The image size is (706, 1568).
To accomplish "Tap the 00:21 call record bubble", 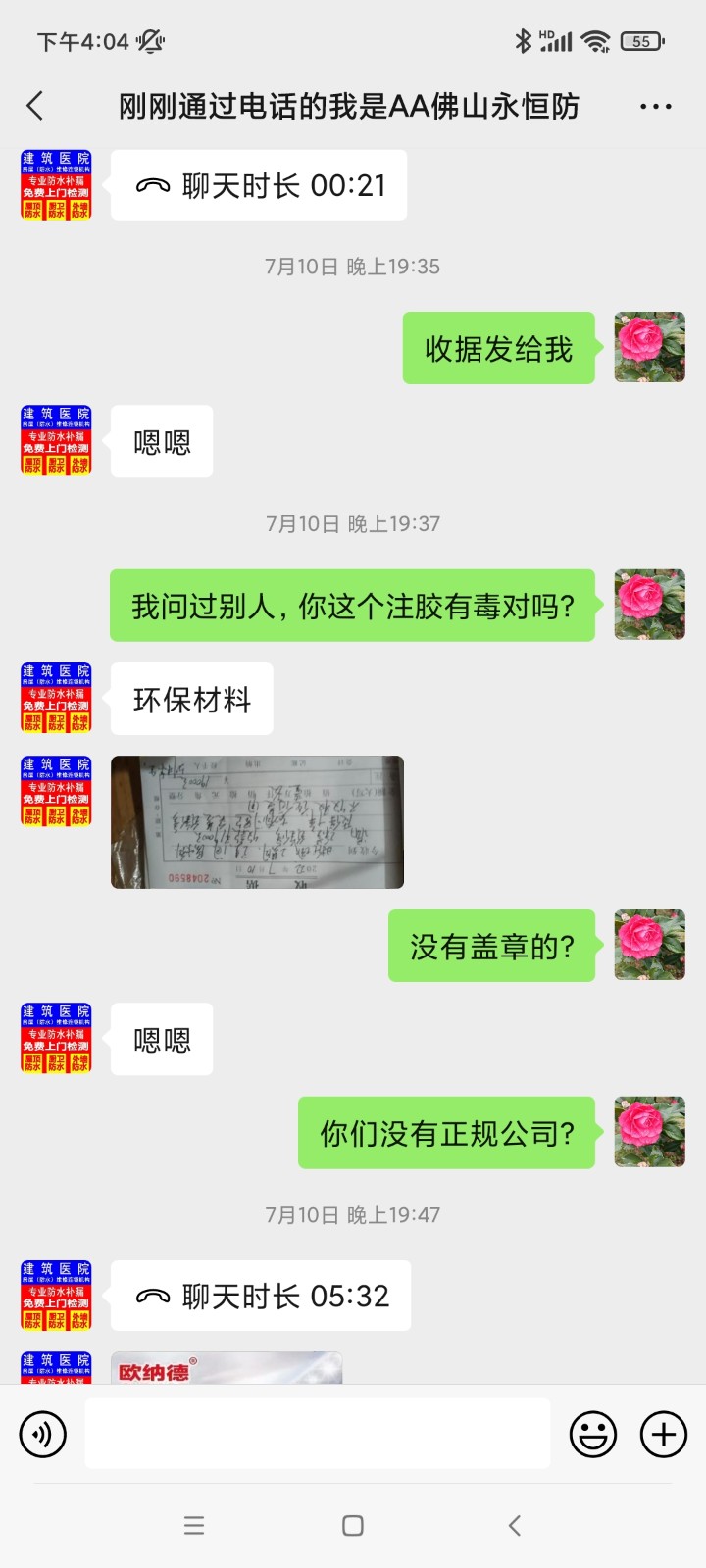I will pos(259,185).
